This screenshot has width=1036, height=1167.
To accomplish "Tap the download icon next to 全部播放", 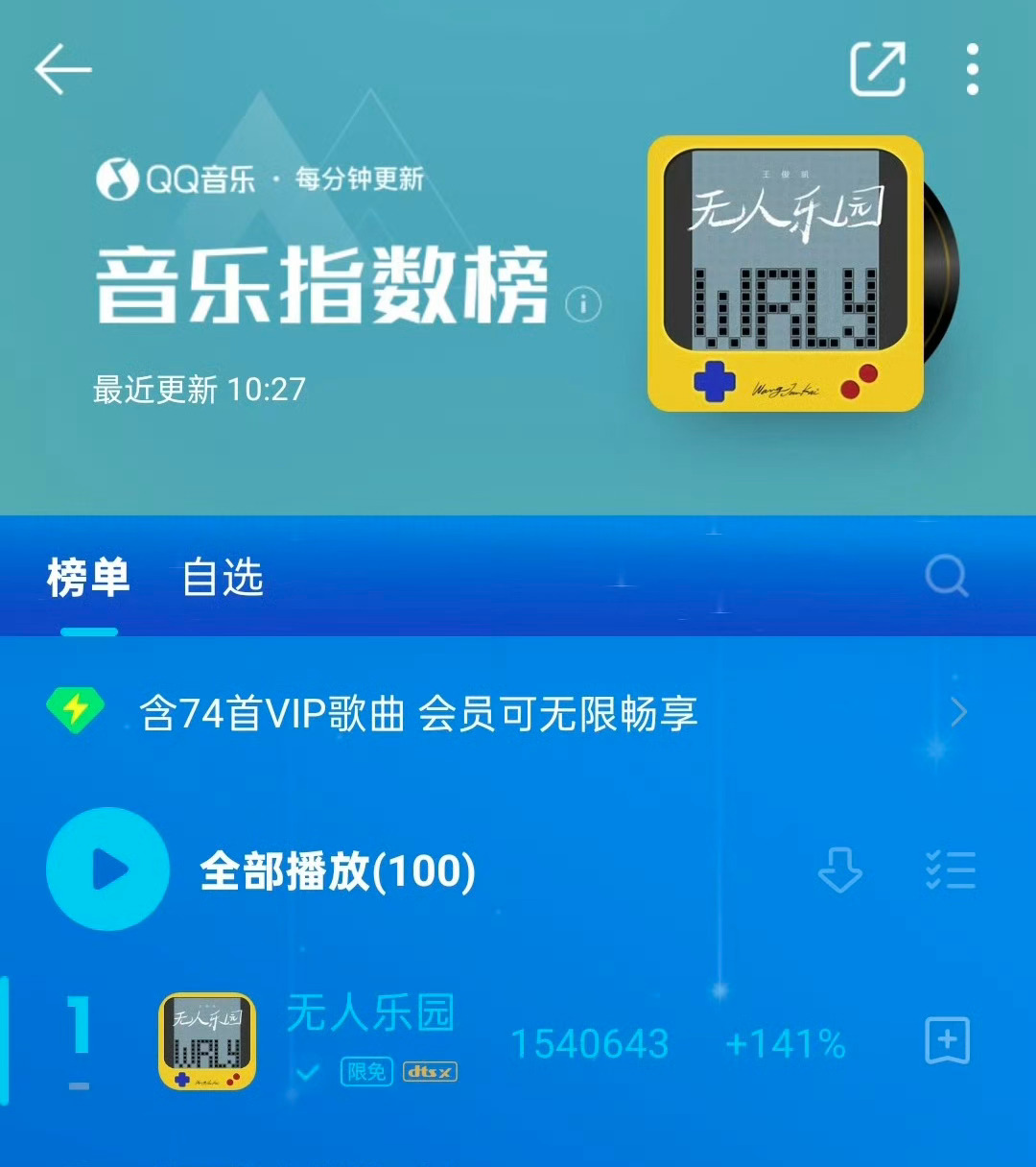I will (839, 869).
